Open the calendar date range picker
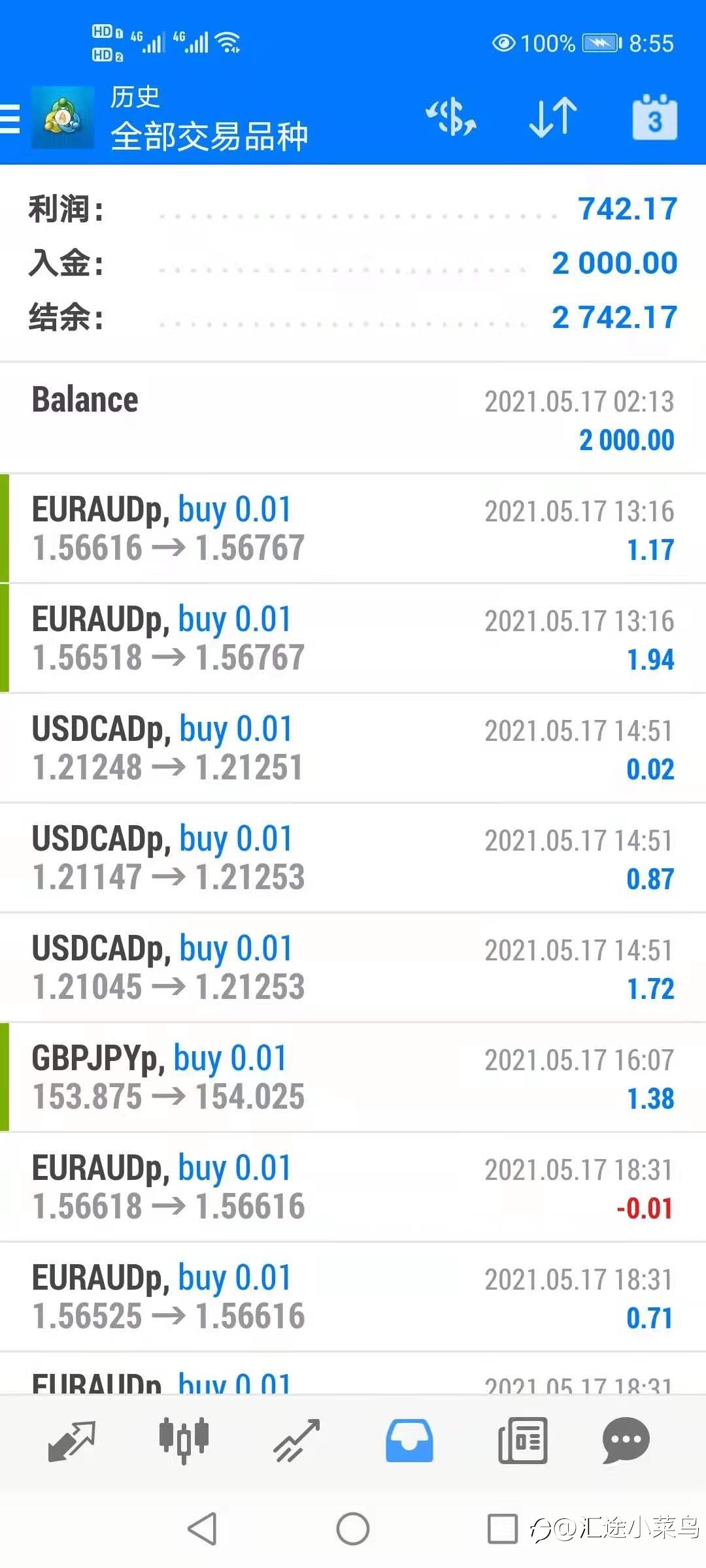The height and width of the screenshot is (1568, 706). click(654, 118)
